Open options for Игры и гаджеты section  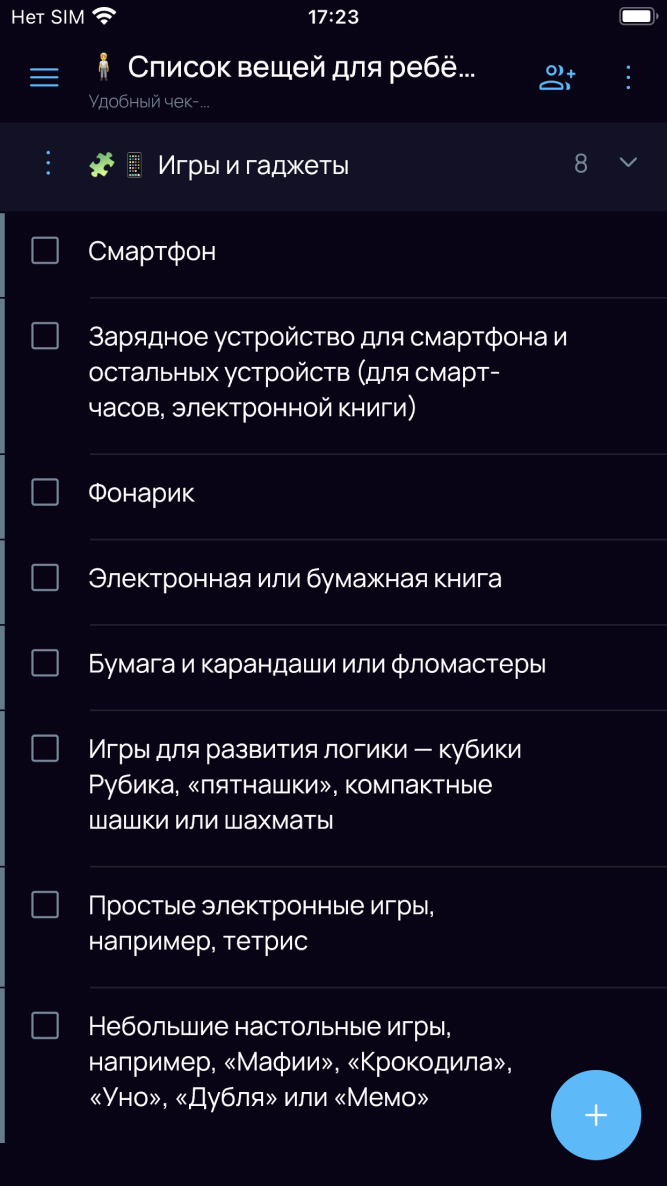[x=48, y=164]
